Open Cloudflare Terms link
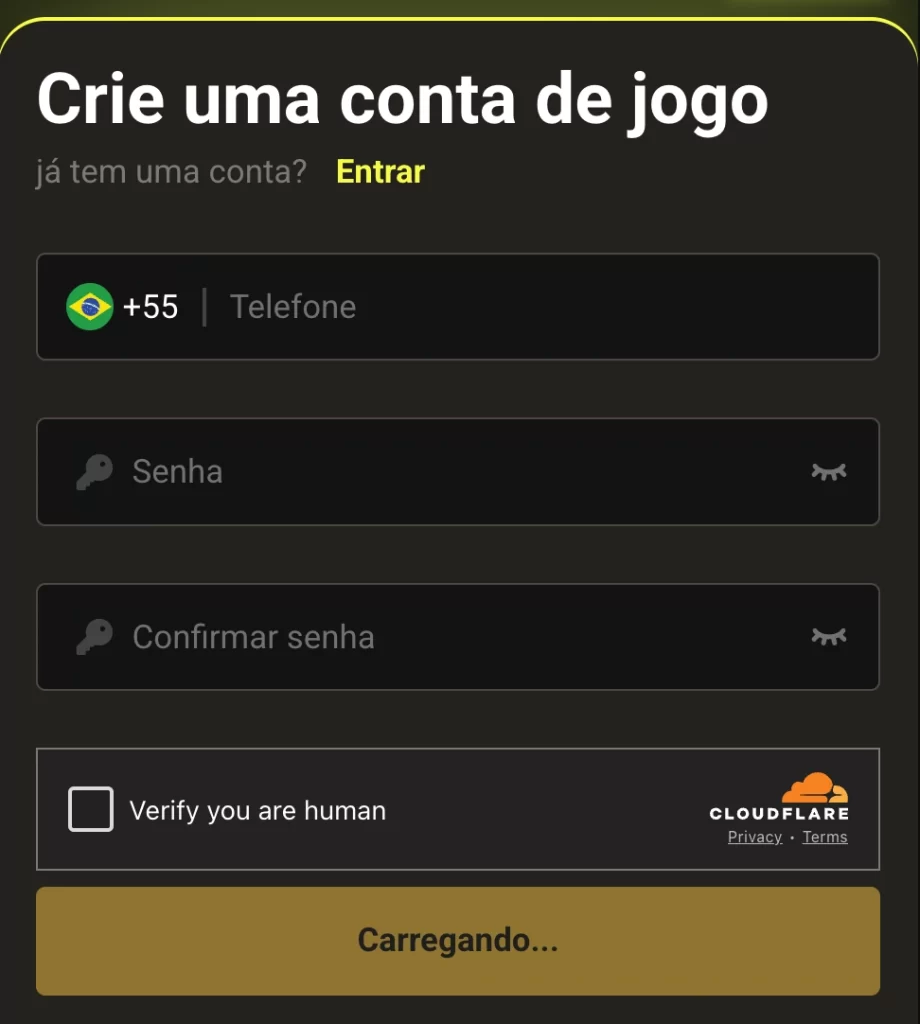 (x=825, y=838)
